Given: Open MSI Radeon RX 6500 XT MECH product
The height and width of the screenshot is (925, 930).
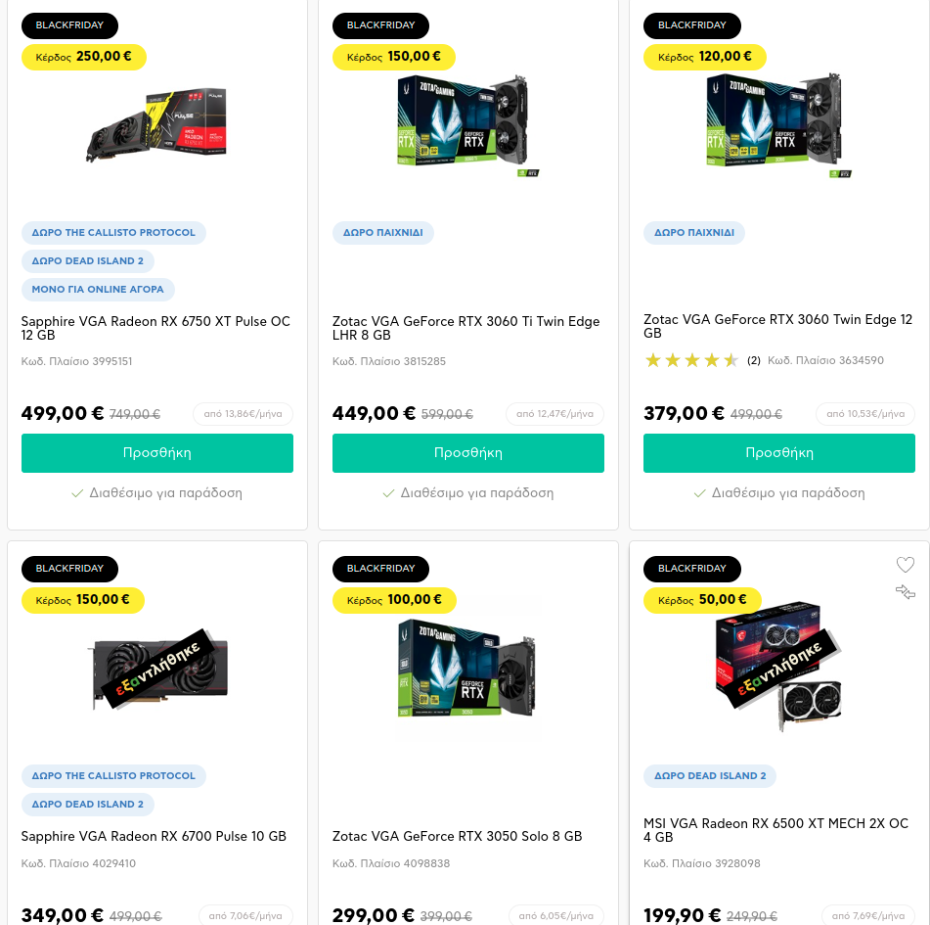Looking at the screenshot, I should (775, 830).
